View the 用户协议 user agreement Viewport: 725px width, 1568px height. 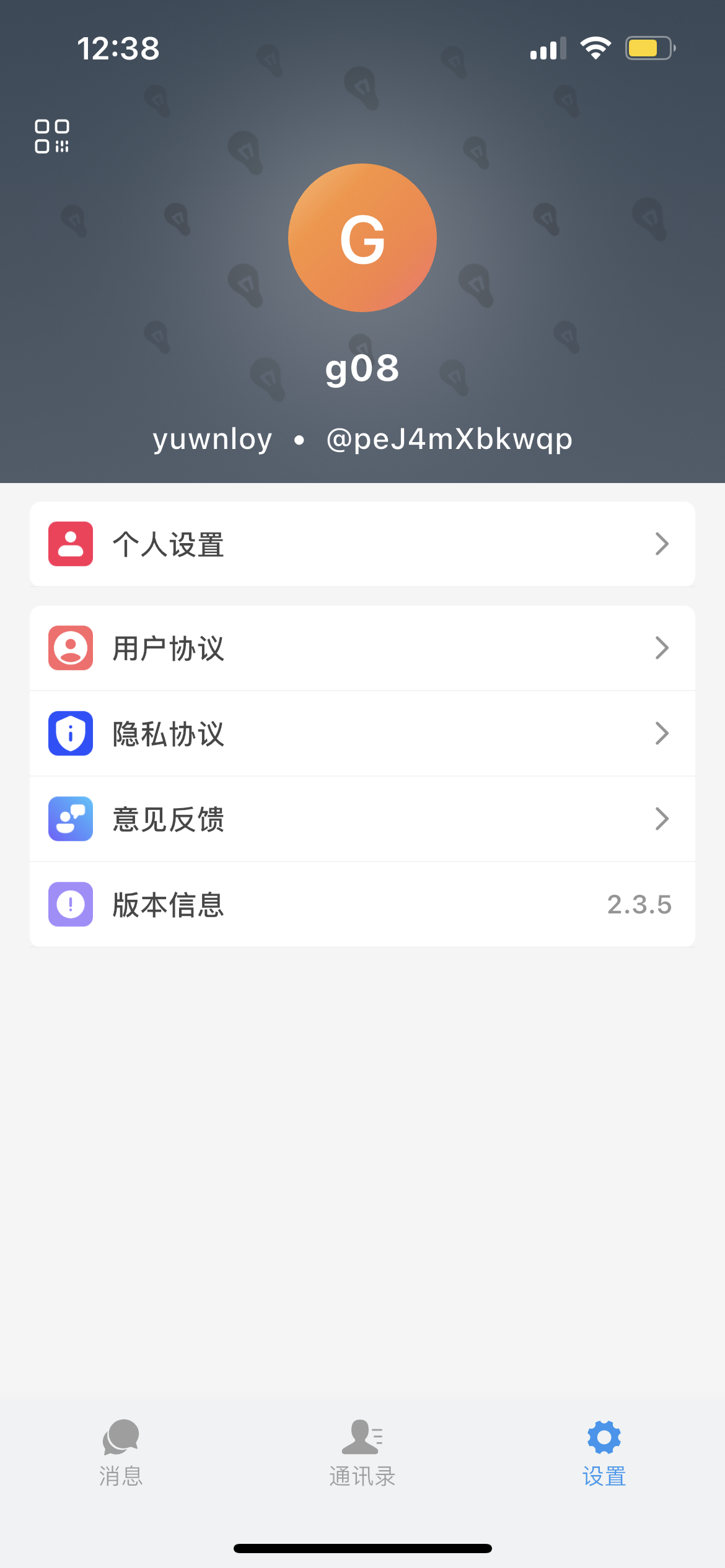[362, 648]
